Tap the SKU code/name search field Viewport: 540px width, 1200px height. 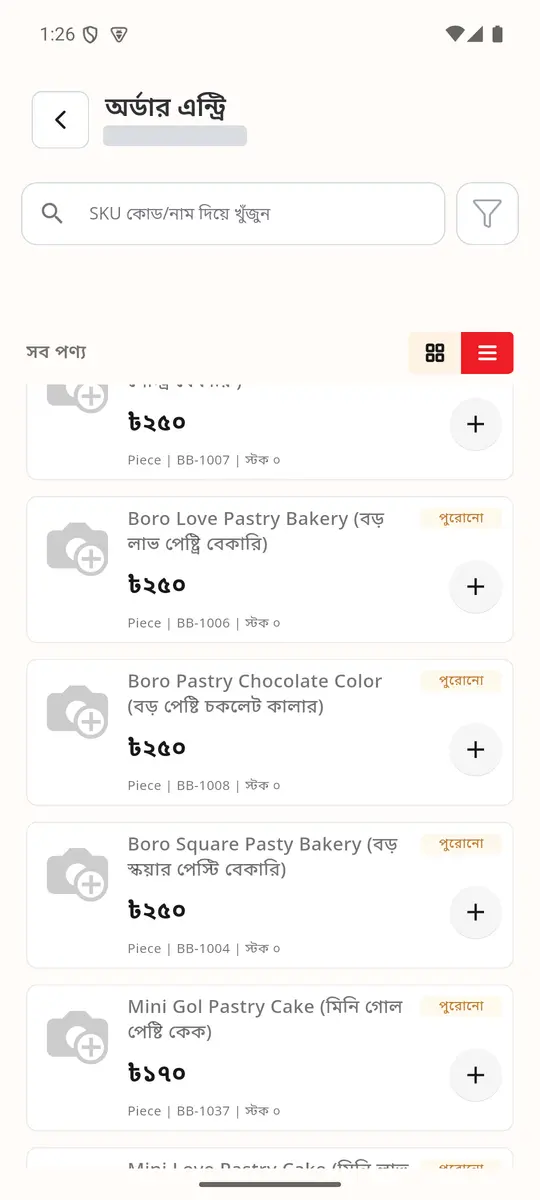coord(233,213)
